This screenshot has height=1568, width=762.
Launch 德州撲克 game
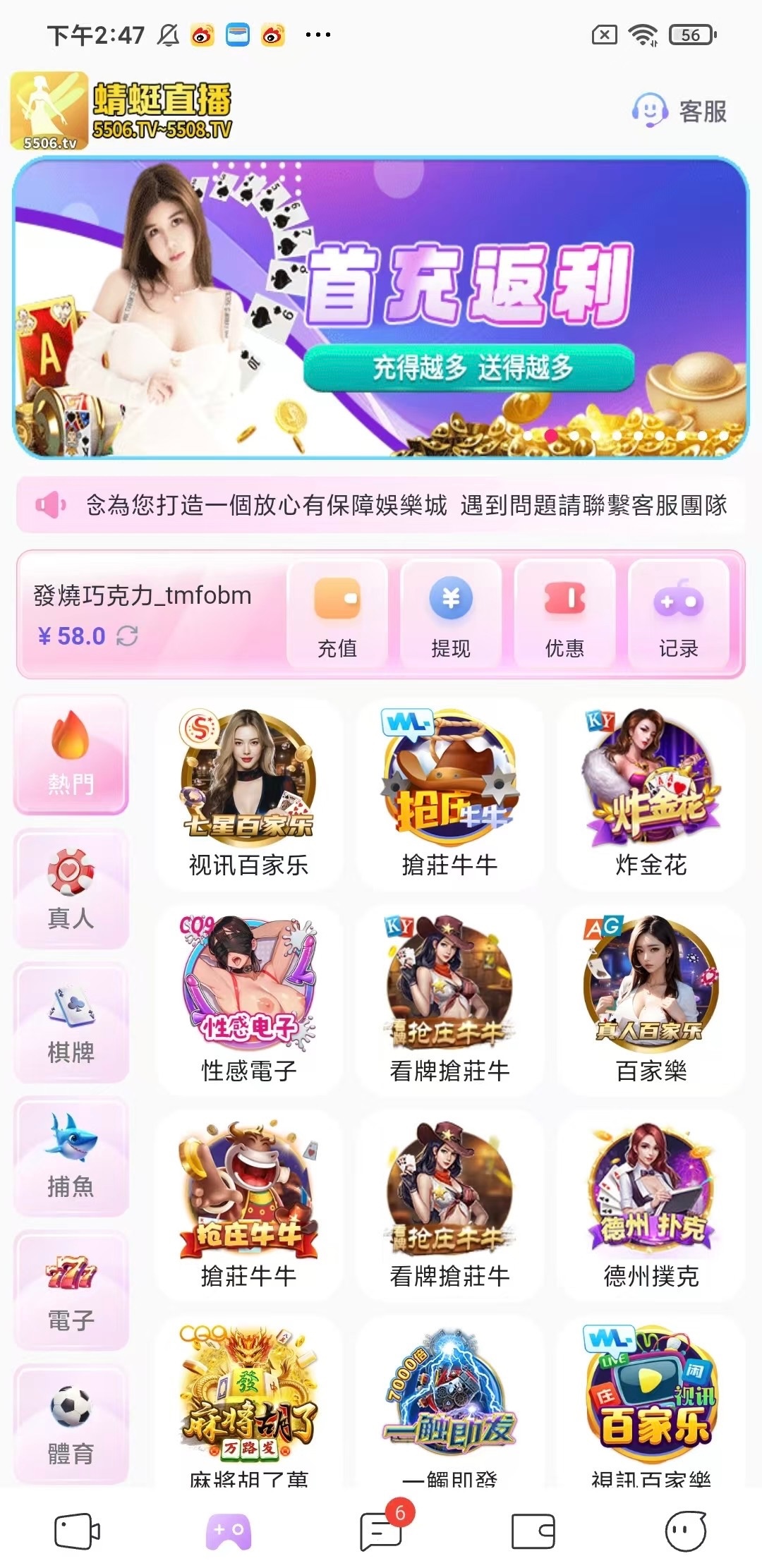651,1205
